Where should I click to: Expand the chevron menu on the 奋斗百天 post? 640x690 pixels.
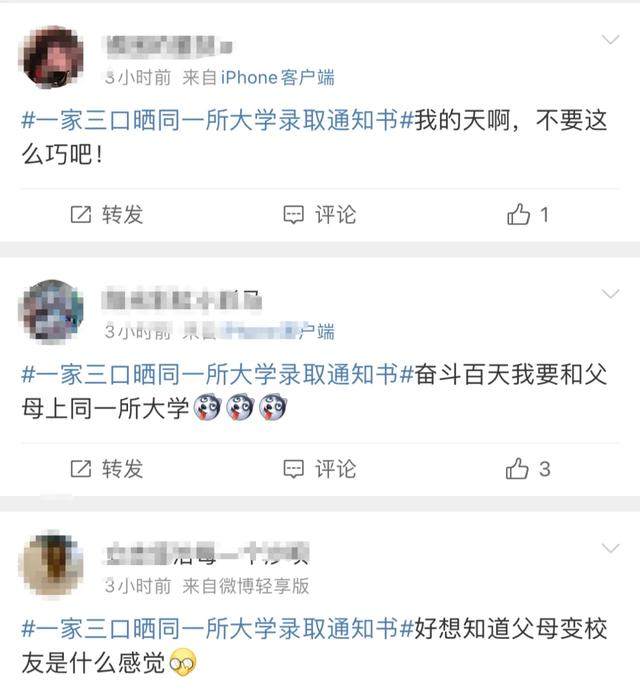pos(609,294)
